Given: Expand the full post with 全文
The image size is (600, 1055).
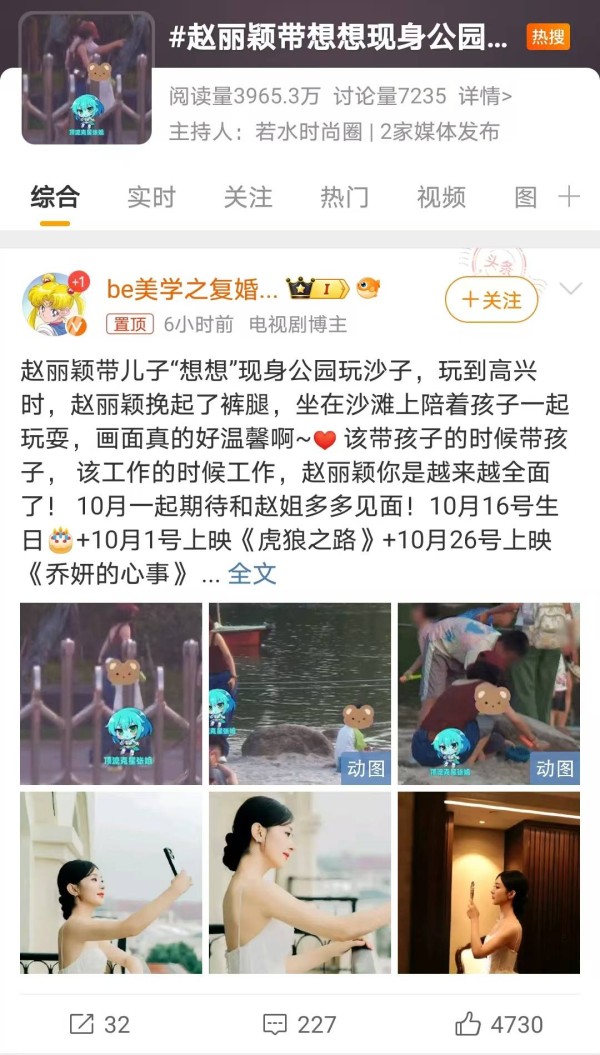Looking at the screenshot, I should tap(252, 573).
